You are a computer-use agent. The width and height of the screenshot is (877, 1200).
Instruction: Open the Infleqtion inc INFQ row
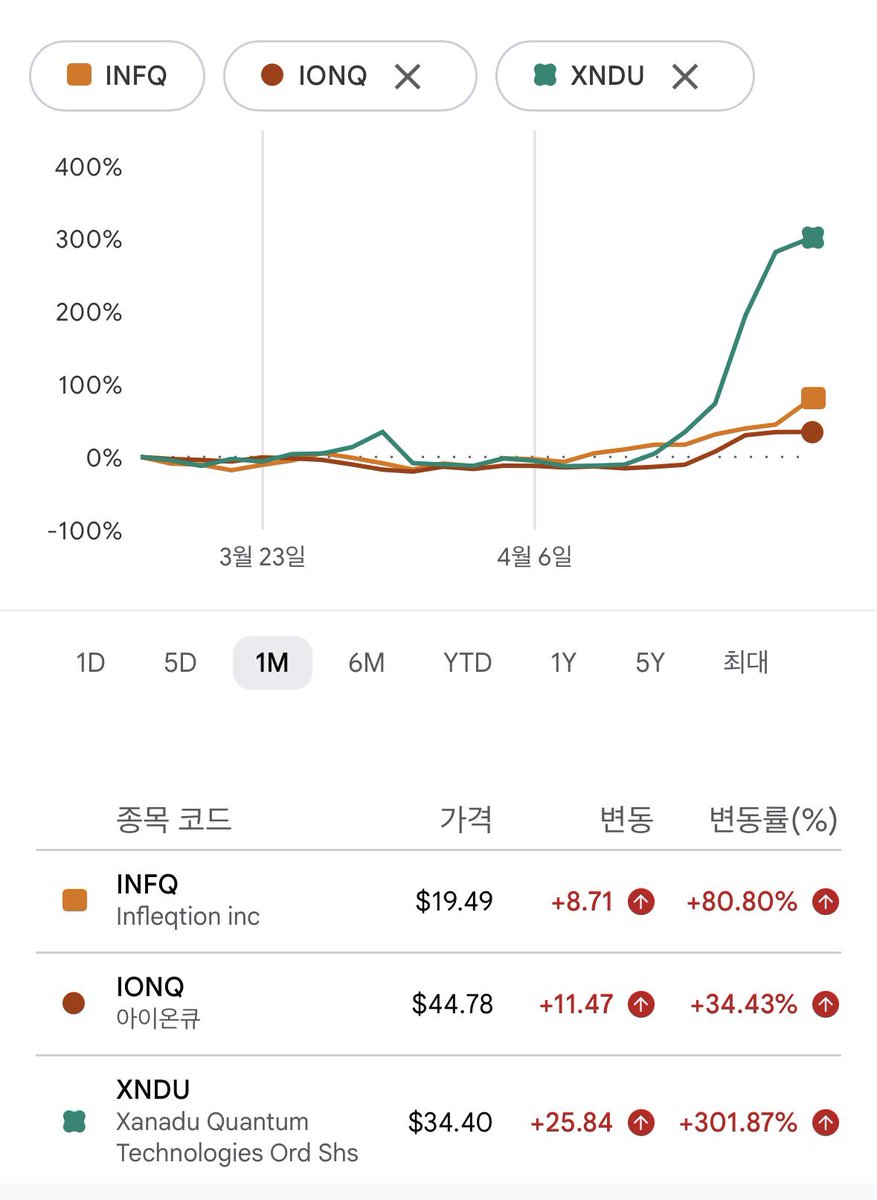(438, 902)
